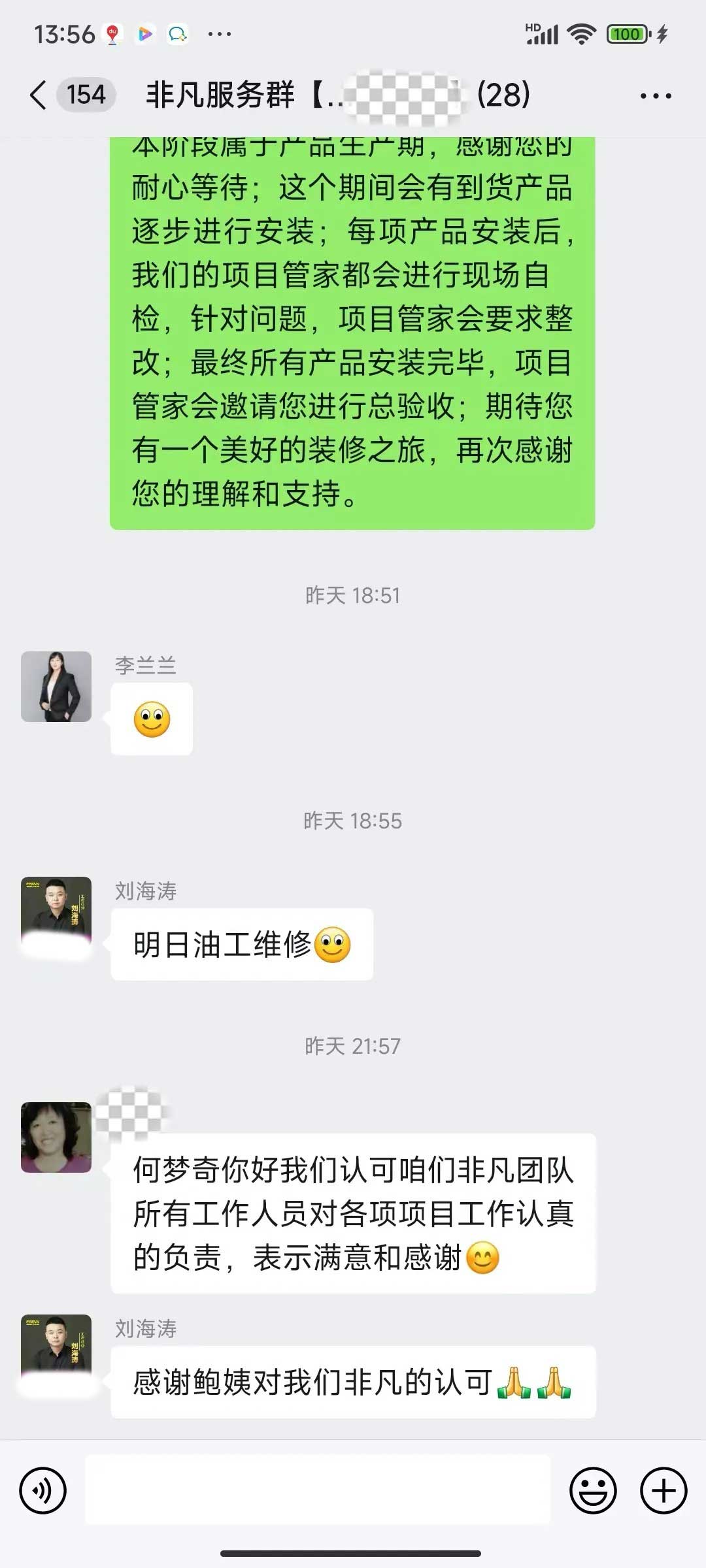Go back to the chat list

pyautogui.click(x=39, y=95)
